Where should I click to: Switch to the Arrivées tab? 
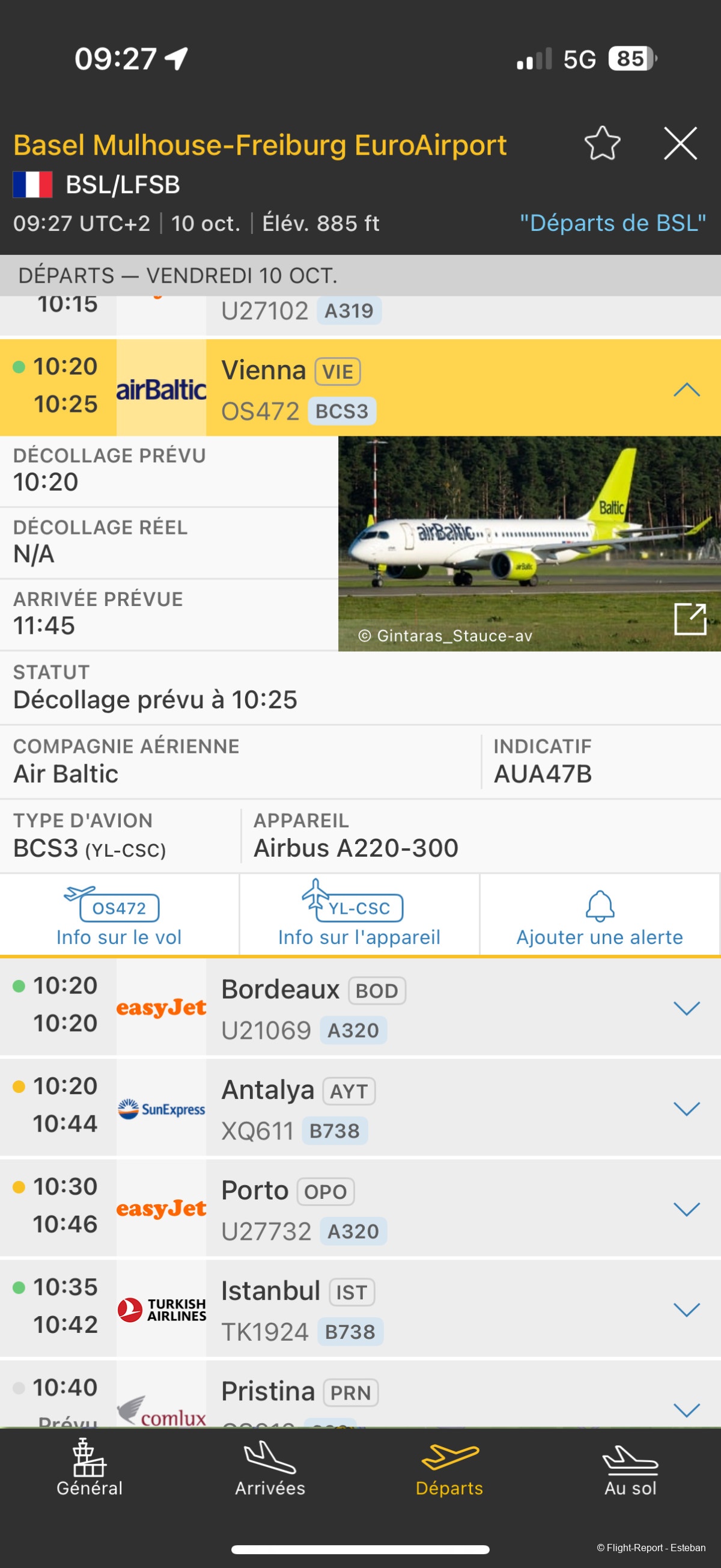tap(270, 1469)
